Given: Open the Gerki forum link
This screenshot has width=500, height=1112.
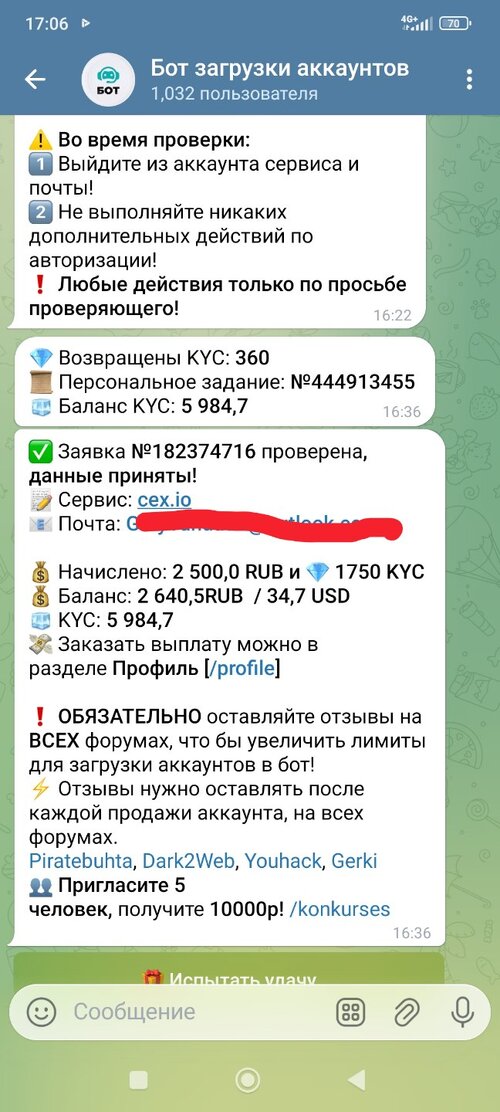Looking at the screenshot, I should [355, 861].
